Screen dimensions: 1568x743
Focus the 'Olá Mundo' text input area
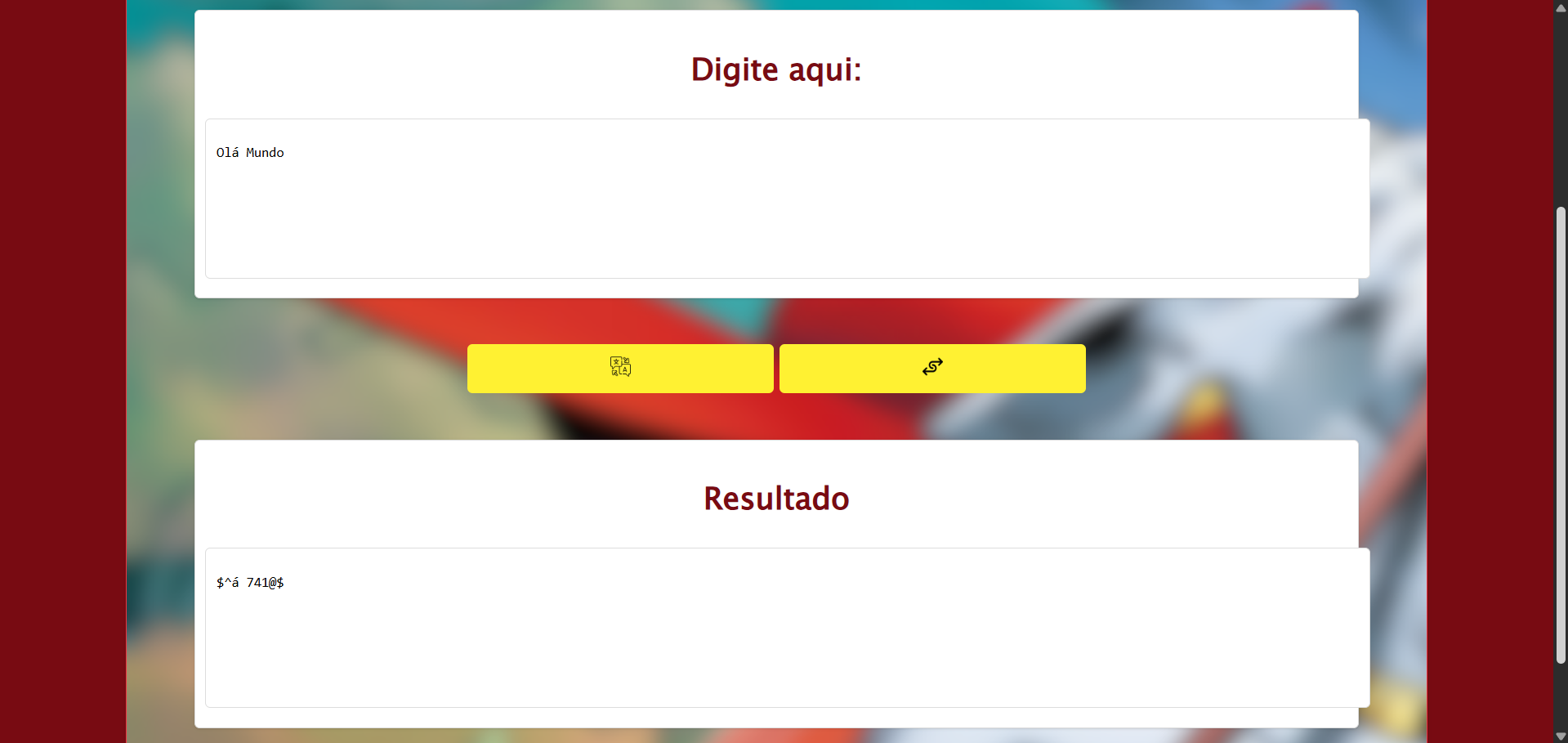[786, 199]
